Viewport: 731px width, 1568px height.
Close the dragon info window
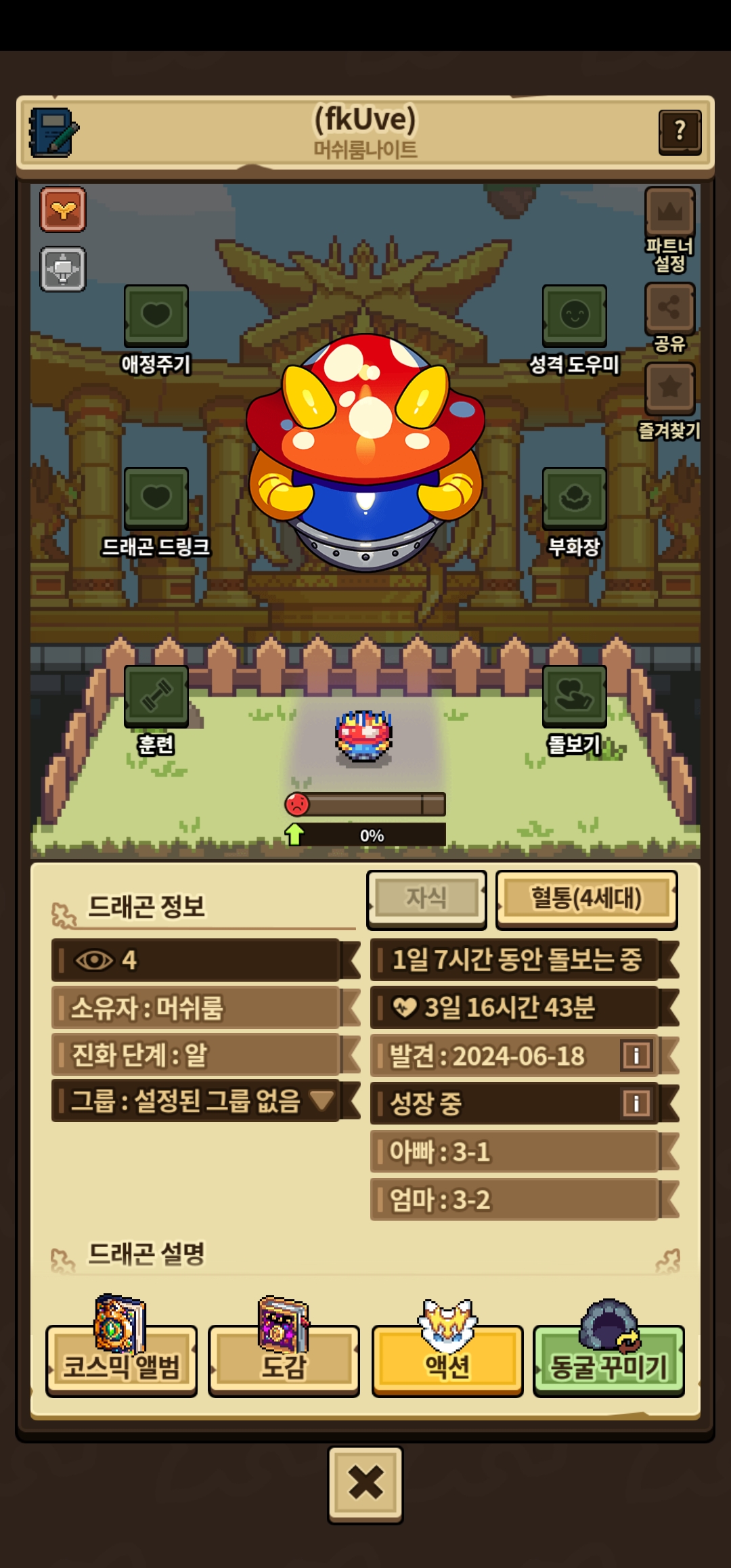coord(365,1484)
